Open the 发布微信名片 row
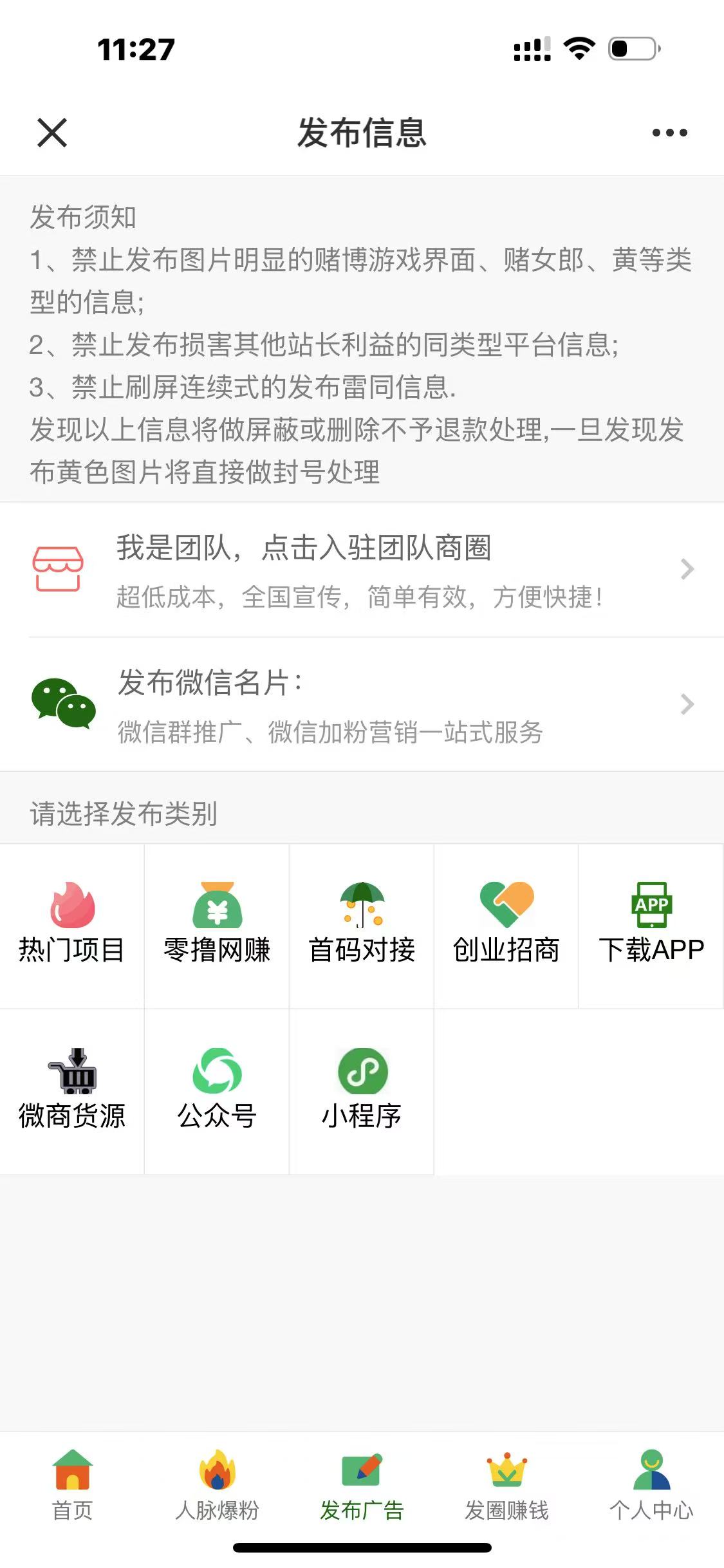Screen dimensions: 724x1568 (362, 705)
